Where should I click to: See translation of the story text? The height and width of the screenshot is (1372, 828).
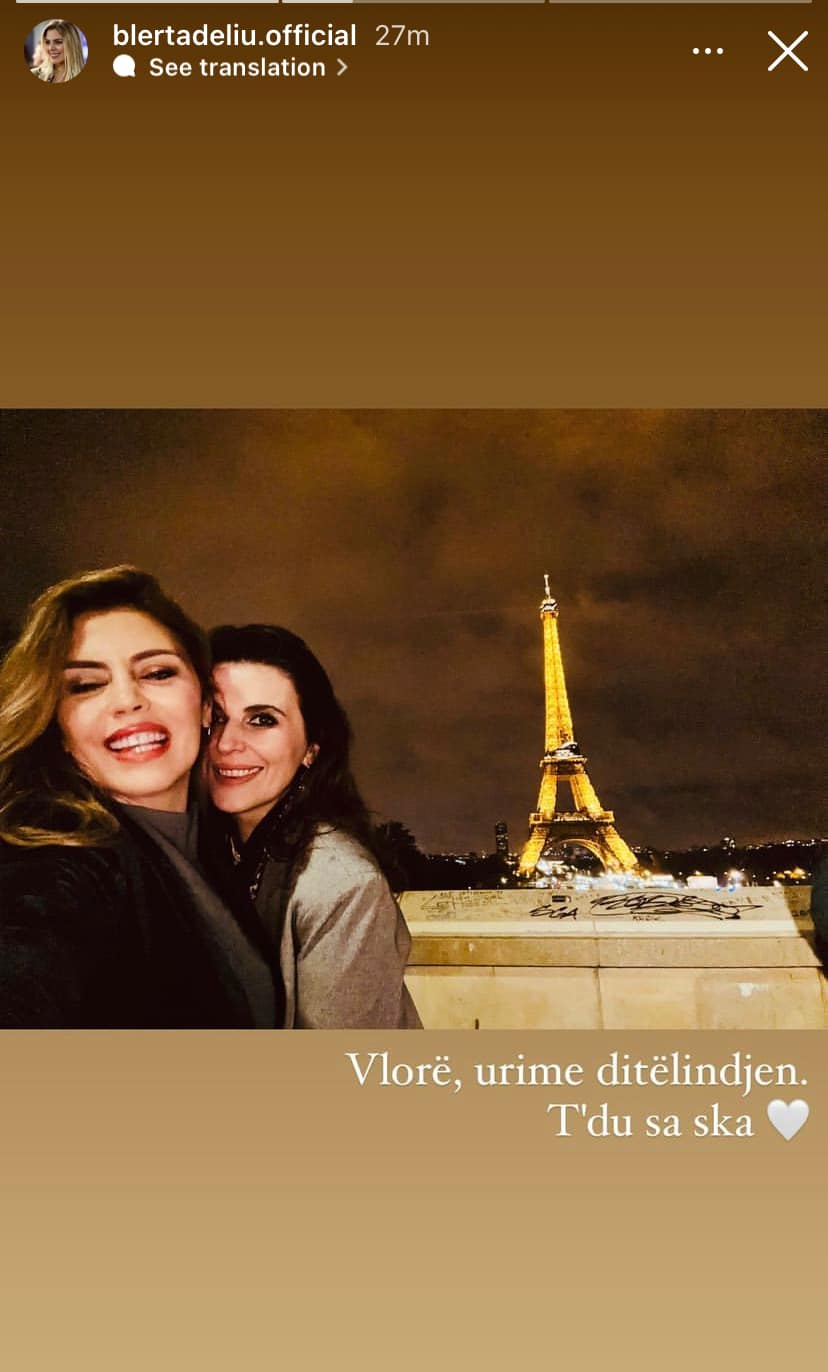point(236,68)
